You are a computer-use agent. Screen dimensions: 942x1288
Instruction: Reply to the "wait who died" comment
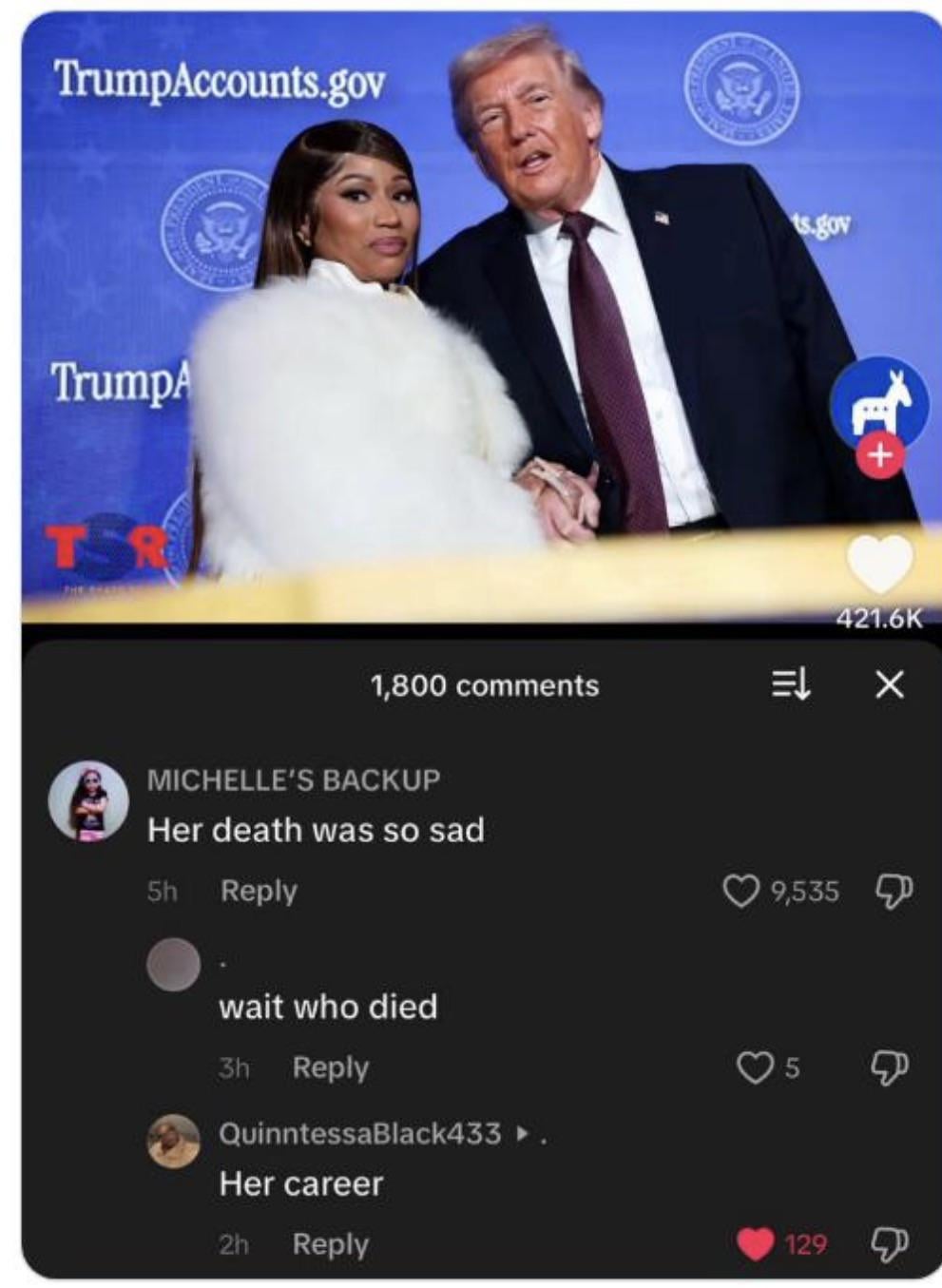click(330, 1067)
